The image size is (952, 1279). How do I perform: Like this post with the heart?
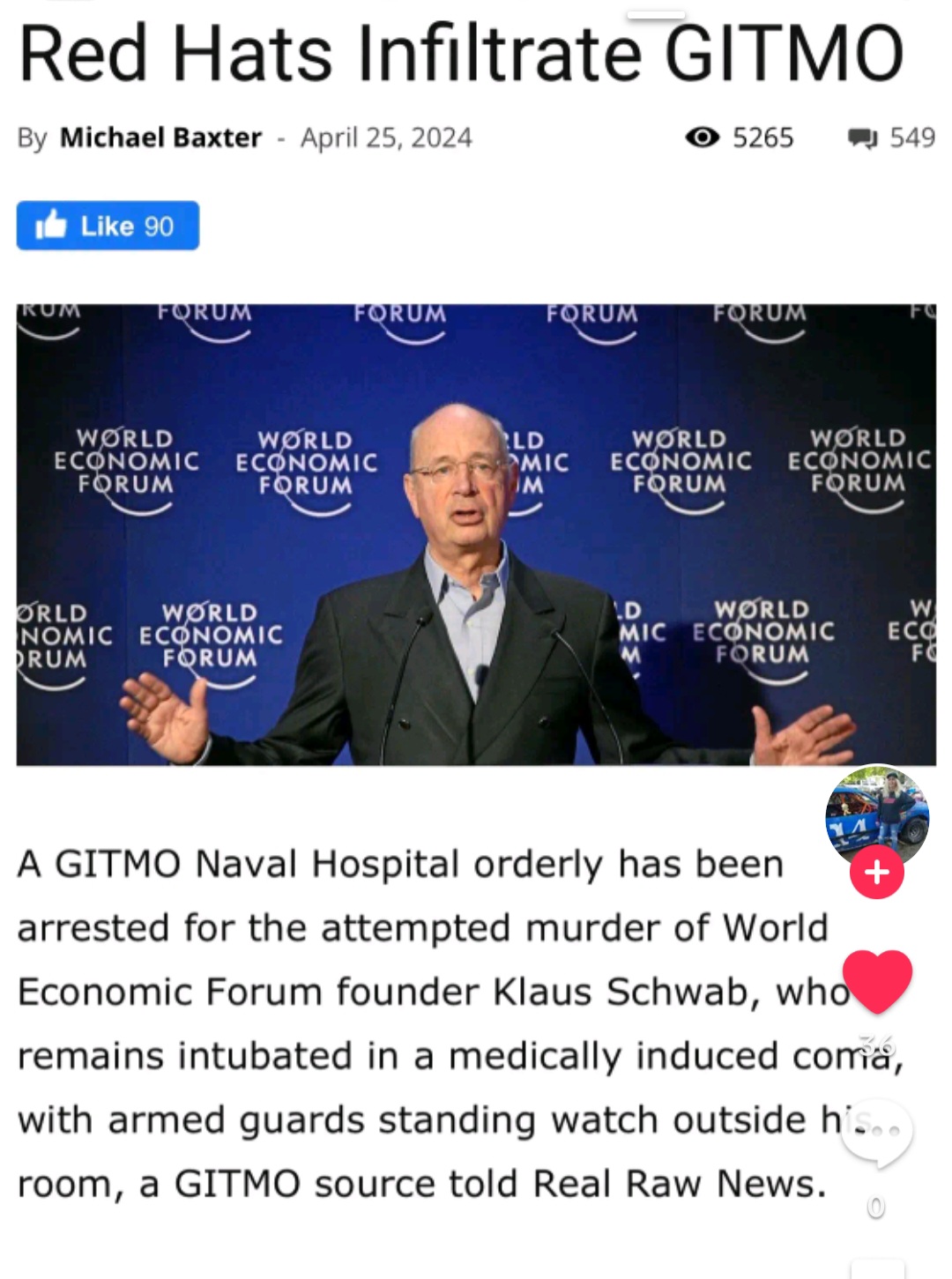(877, 980)
